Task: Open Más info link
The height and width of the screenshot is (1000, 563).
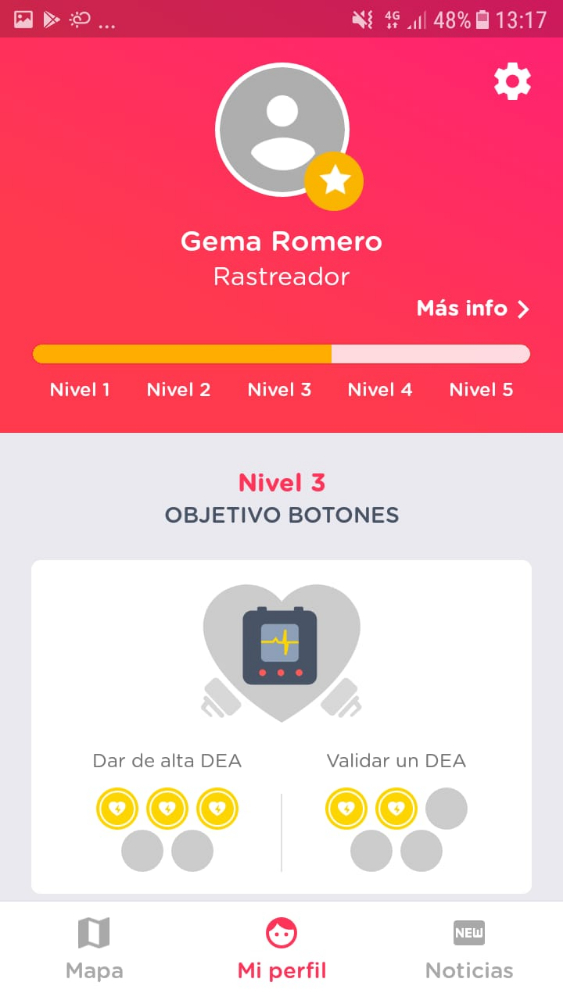Action: (473, 309)
